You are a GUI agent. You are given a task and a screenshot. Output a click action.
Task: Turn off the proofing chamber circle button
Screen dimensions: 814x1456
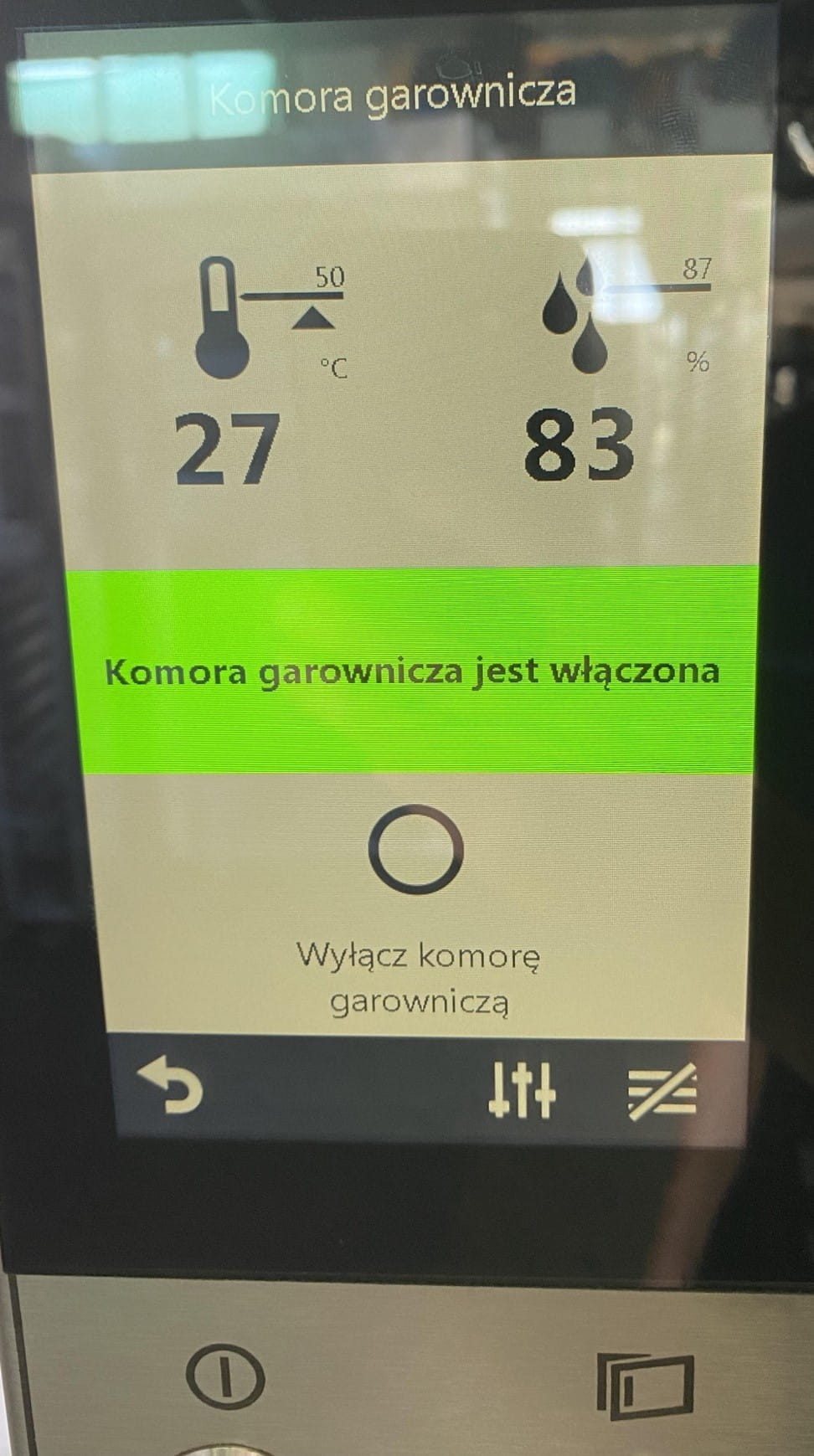416,849
